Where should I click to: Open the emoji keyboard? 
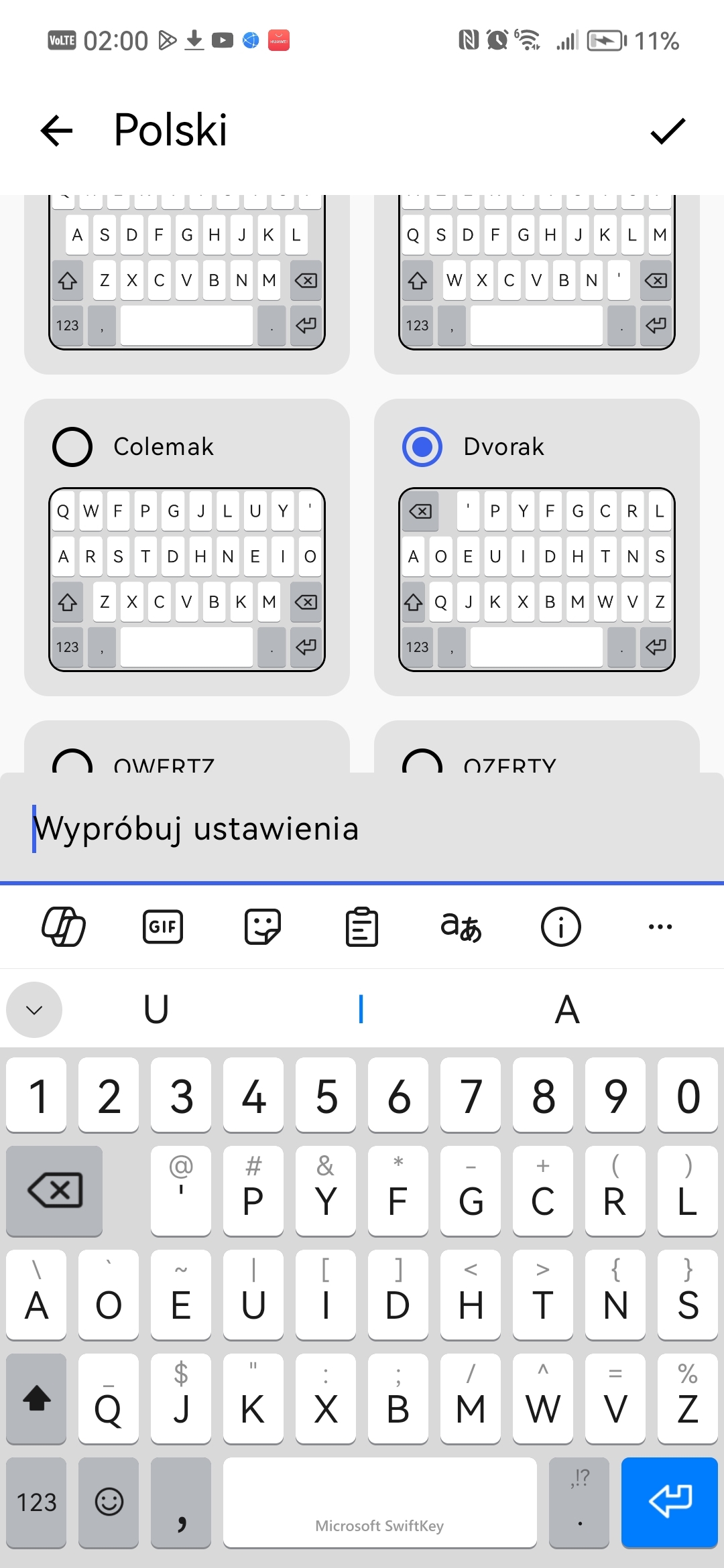[x=109, y=1502]
